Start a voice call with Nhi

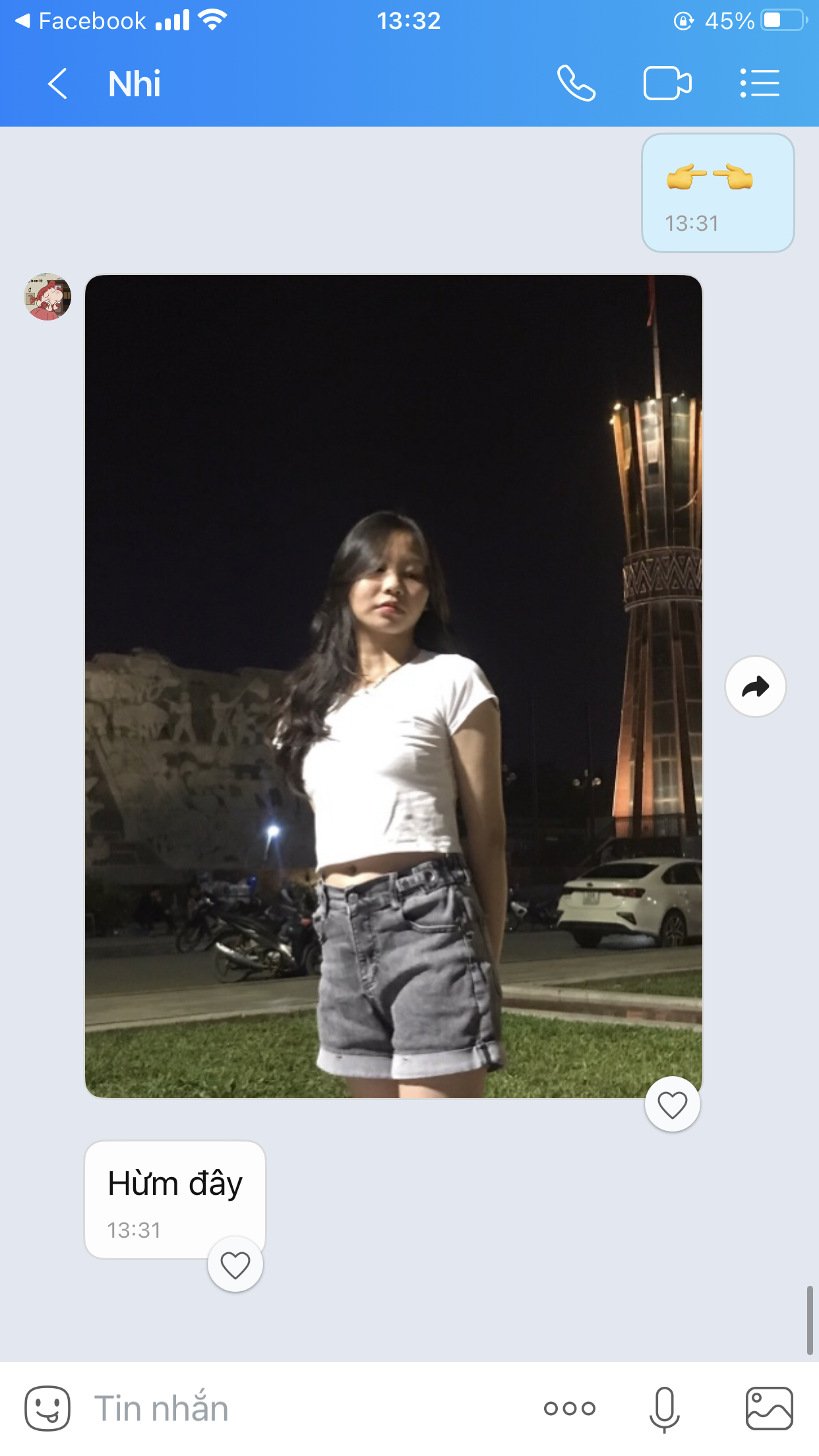pos(576,84)
